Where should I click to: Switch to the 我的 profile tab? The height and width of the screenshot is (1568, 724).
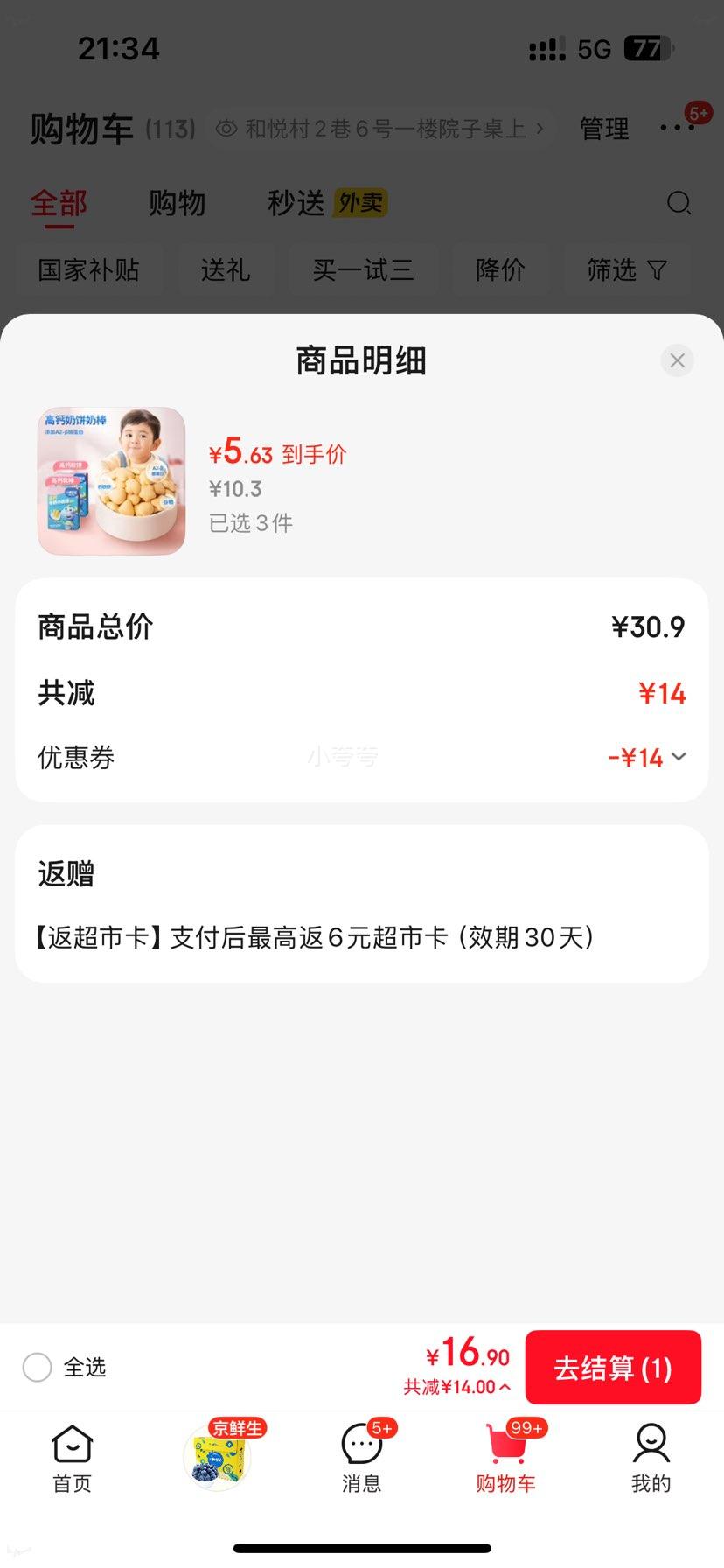pos(651,1459)
